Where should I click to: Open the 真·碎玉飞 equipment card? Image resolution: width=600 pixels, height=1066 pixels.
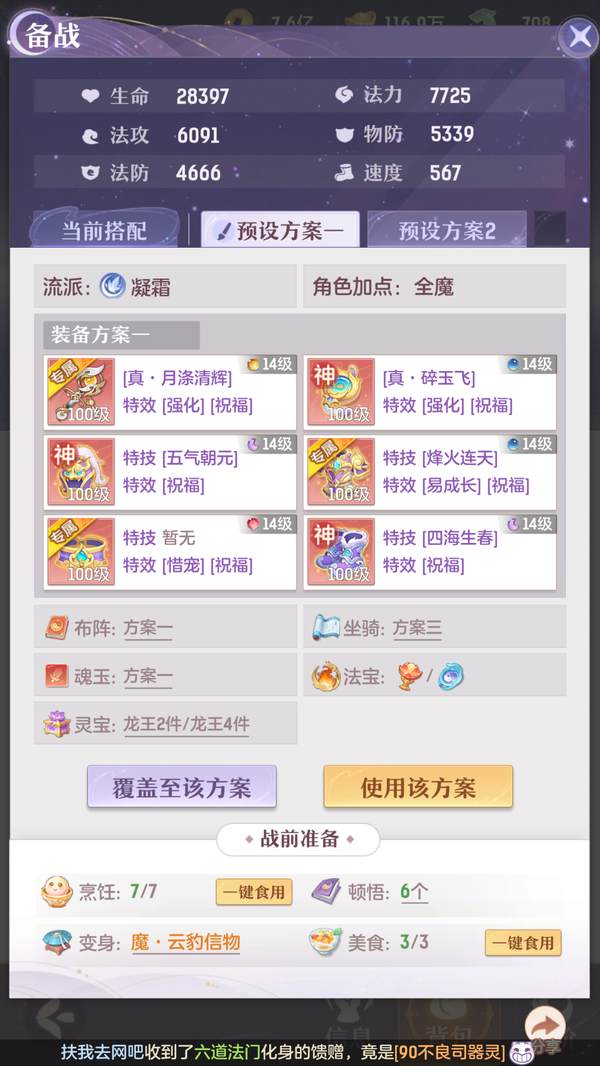coord(429,392)
